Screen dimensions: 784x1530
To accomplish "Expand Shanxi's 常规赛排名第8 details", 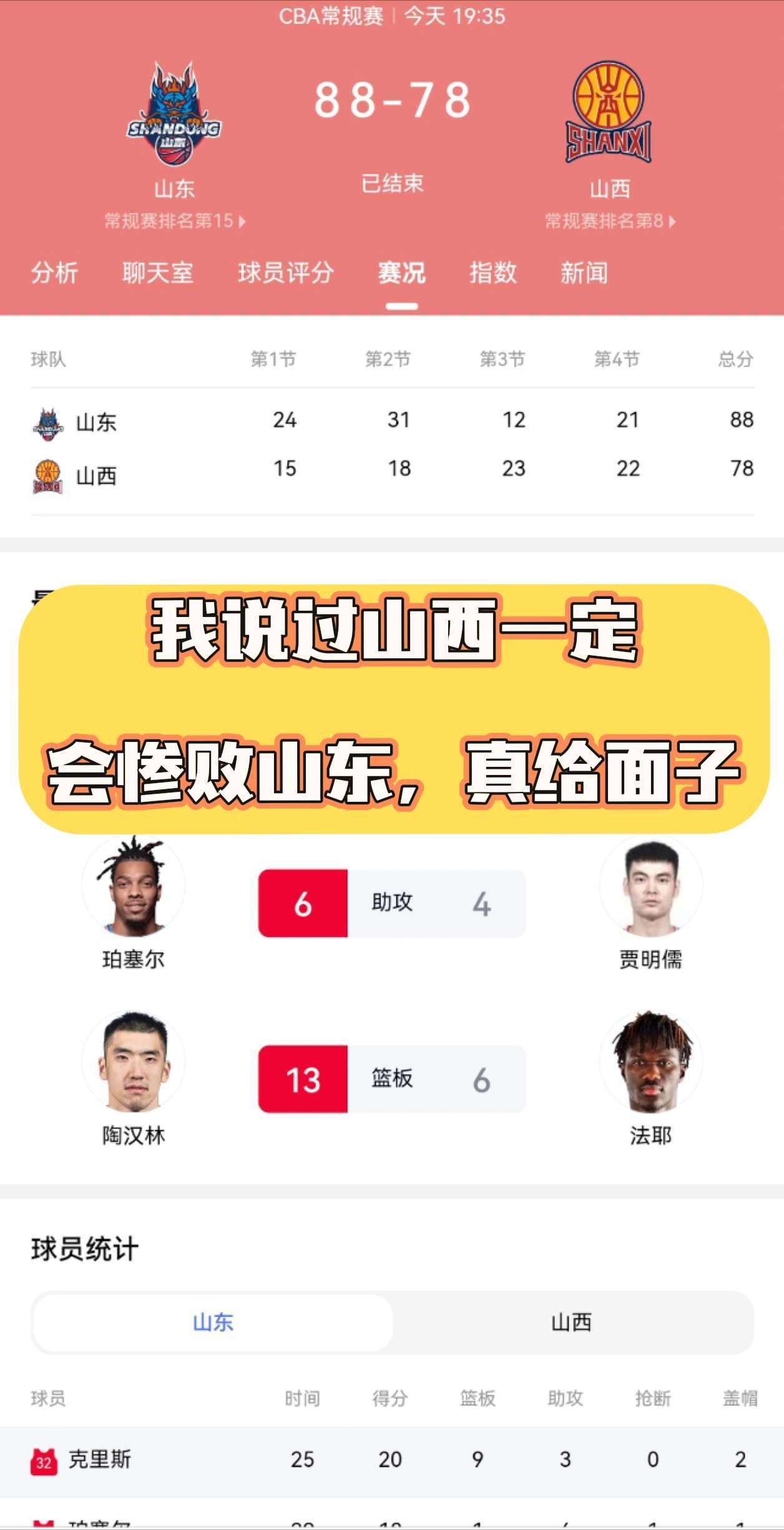I will click(x=610, y=222).
